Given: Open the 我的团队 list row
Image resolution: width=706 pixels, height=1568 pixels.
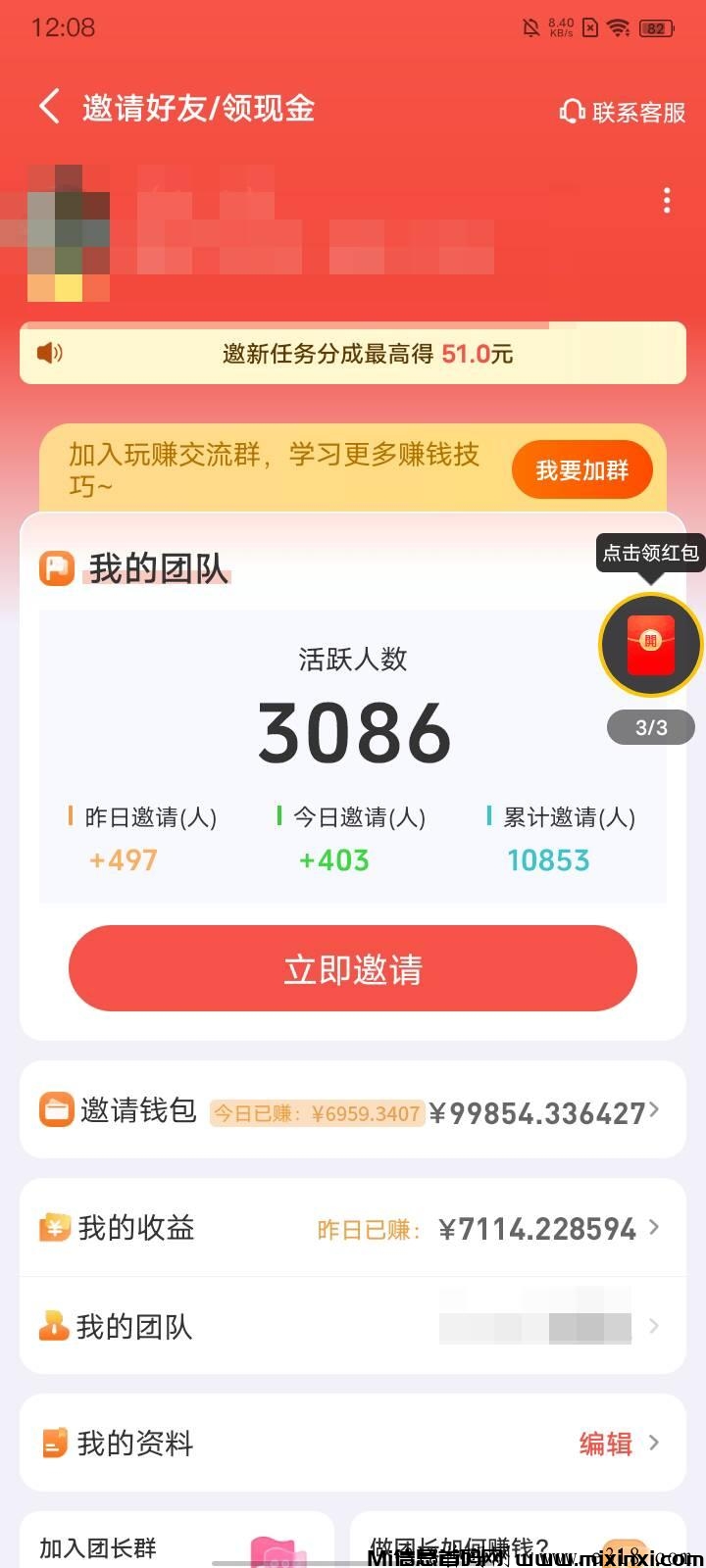Looking at the screenshot, I should coord(353,1326).
